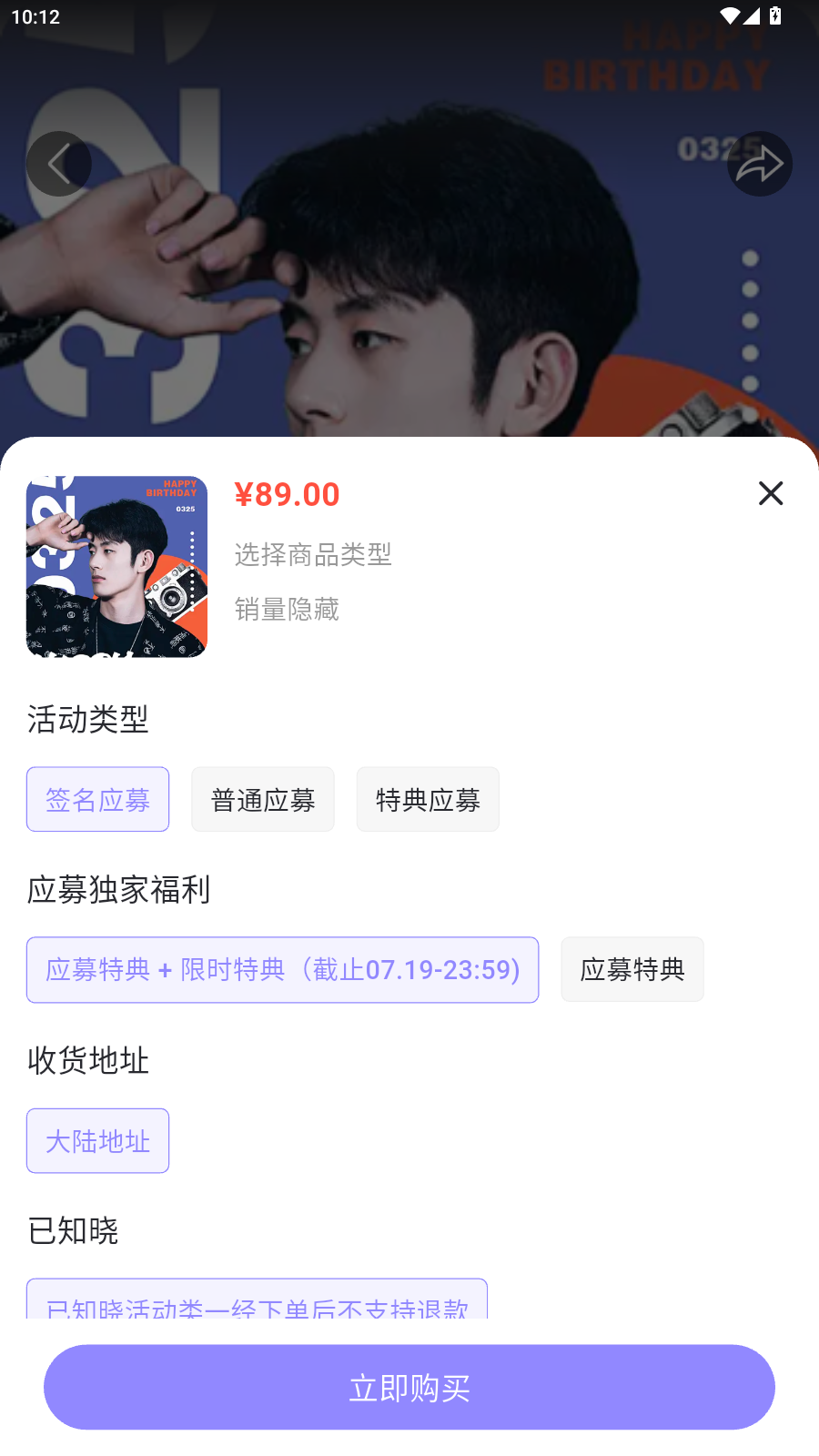The image size is (819, 1456).
Task: Select the 普通应募 activity type
Action: coord(262,799)
